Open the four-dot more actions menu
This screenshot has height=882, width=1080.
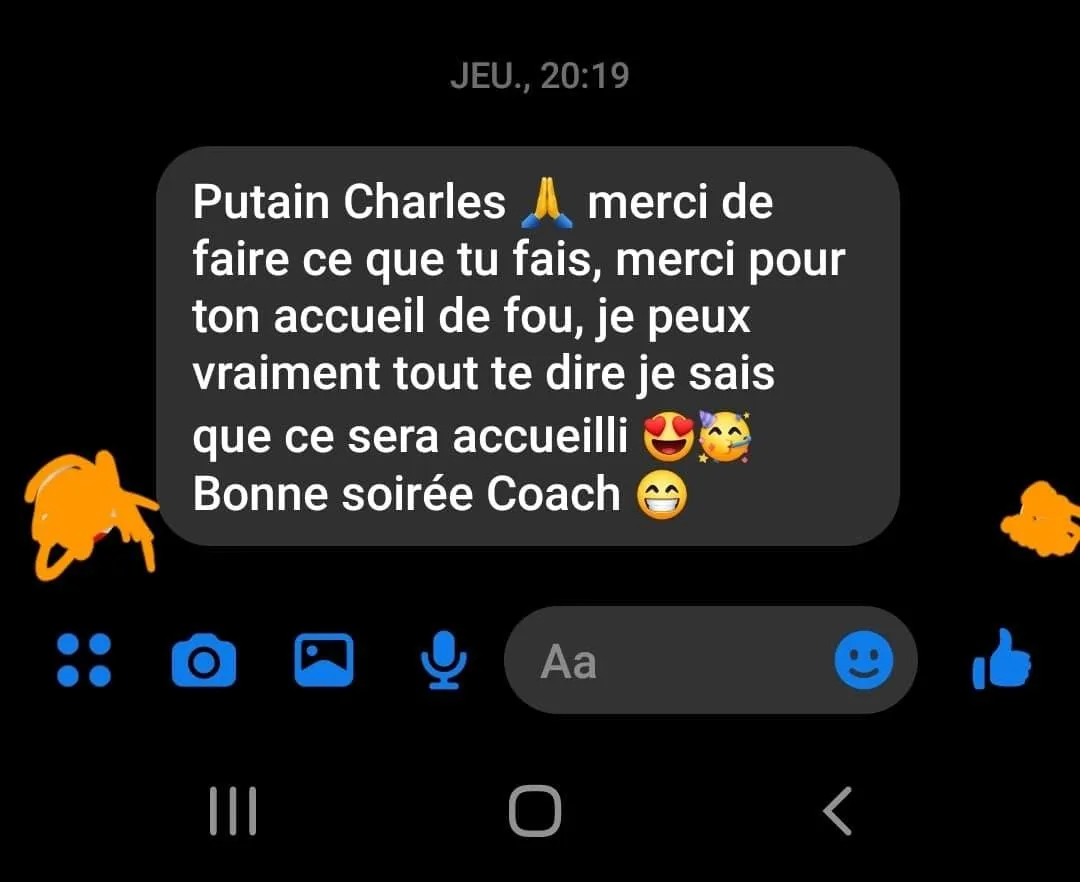84,661
